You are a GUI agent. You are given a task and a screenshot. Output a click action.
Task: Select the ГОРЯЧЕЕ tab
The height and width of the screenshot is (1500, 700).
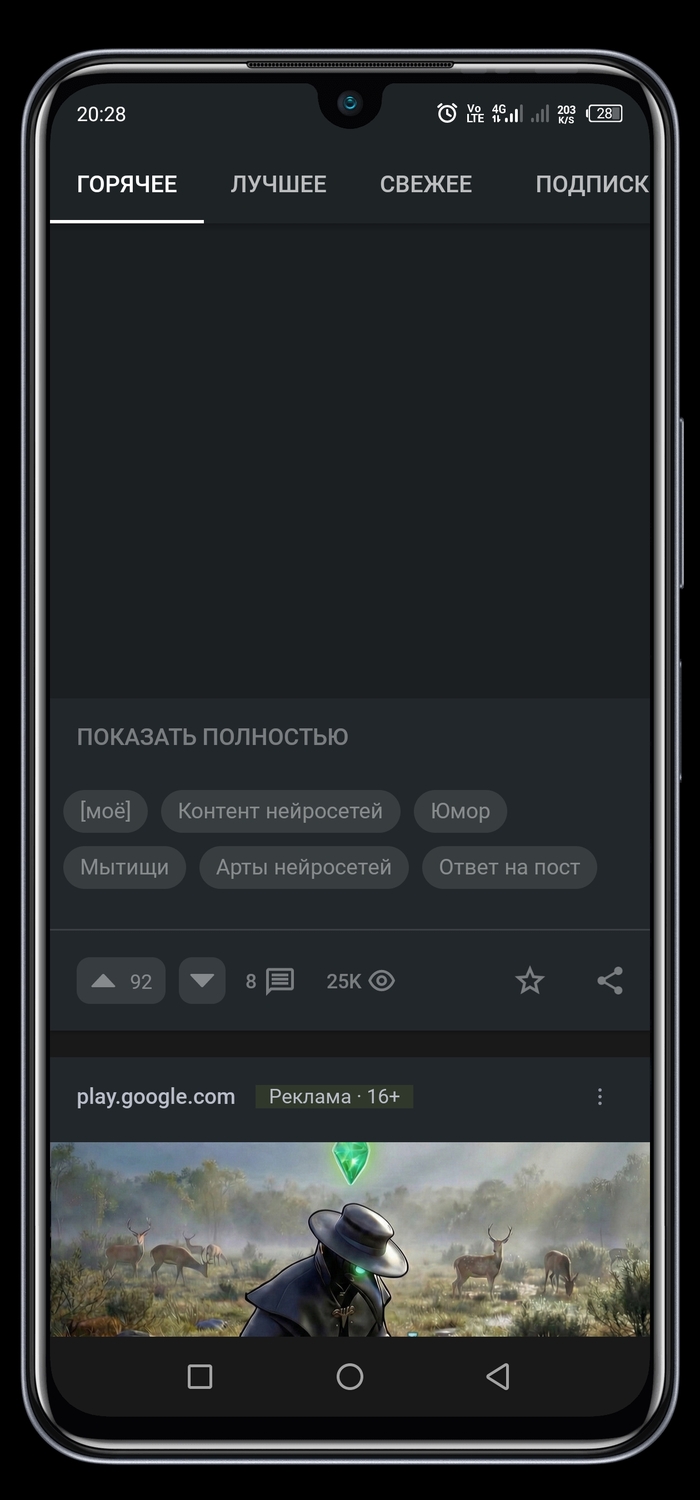pyautogui.click(x=127, y=184)
